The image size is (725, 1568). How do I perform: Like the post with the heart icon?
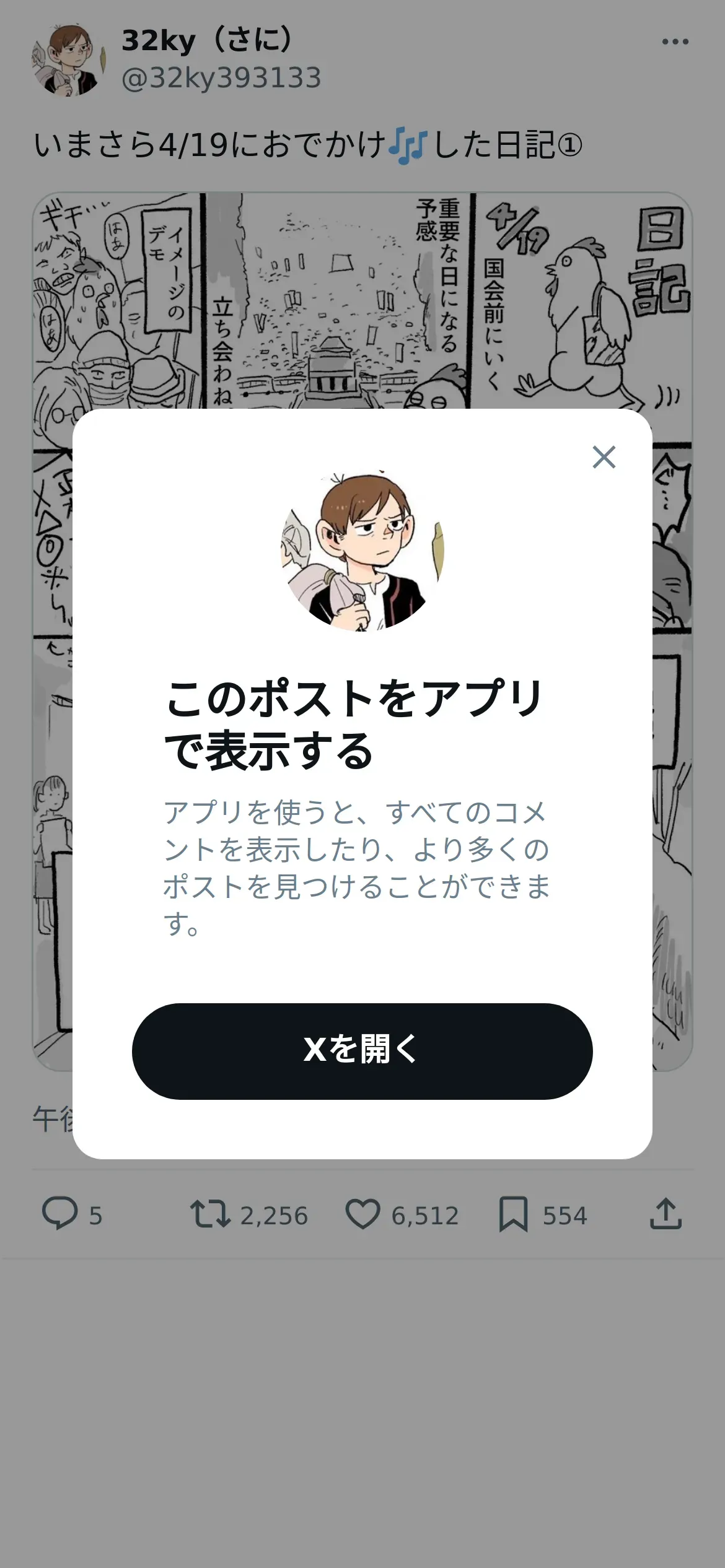tap(362, 1214)
